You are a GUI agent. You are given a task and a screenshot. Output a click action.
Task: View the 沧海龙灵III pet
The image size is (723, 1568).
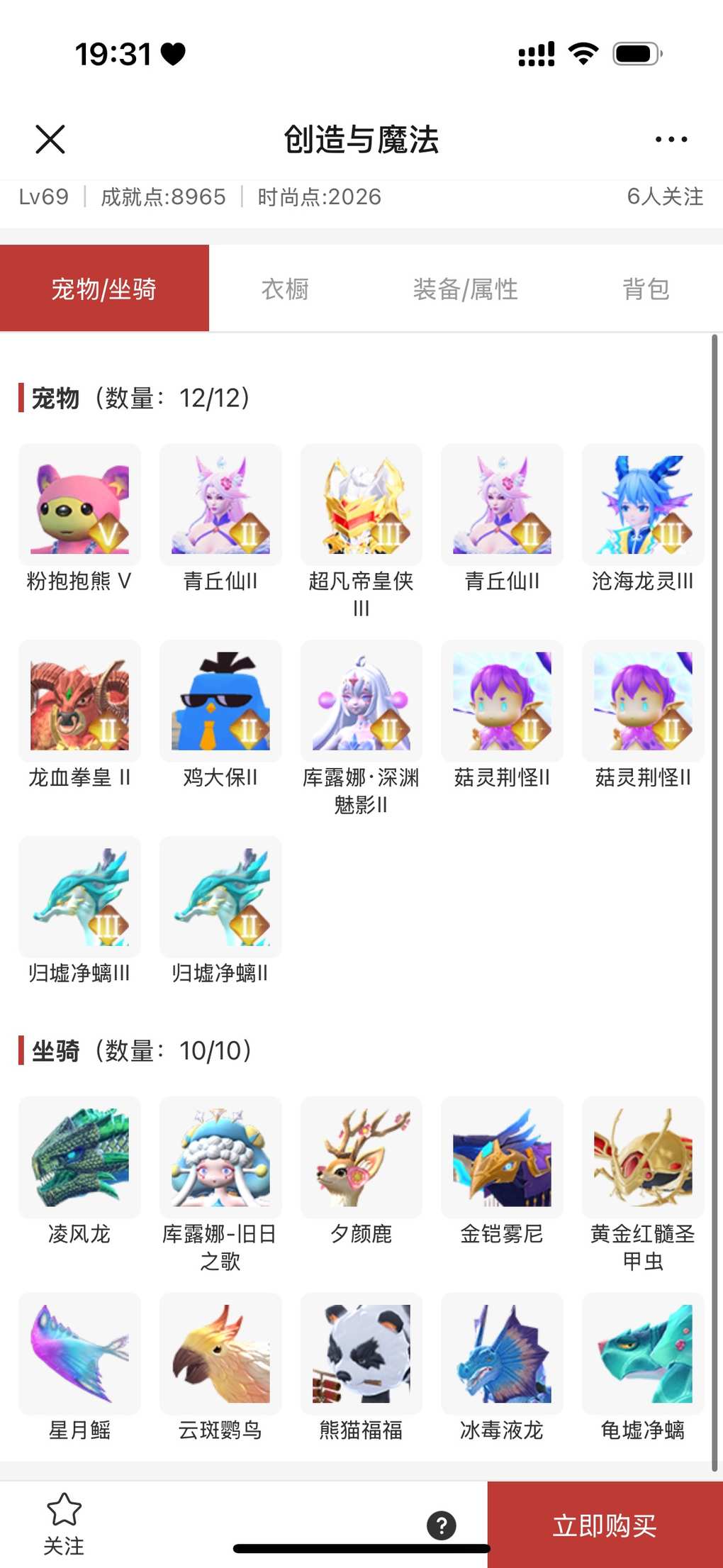click(x=642, y=505)
